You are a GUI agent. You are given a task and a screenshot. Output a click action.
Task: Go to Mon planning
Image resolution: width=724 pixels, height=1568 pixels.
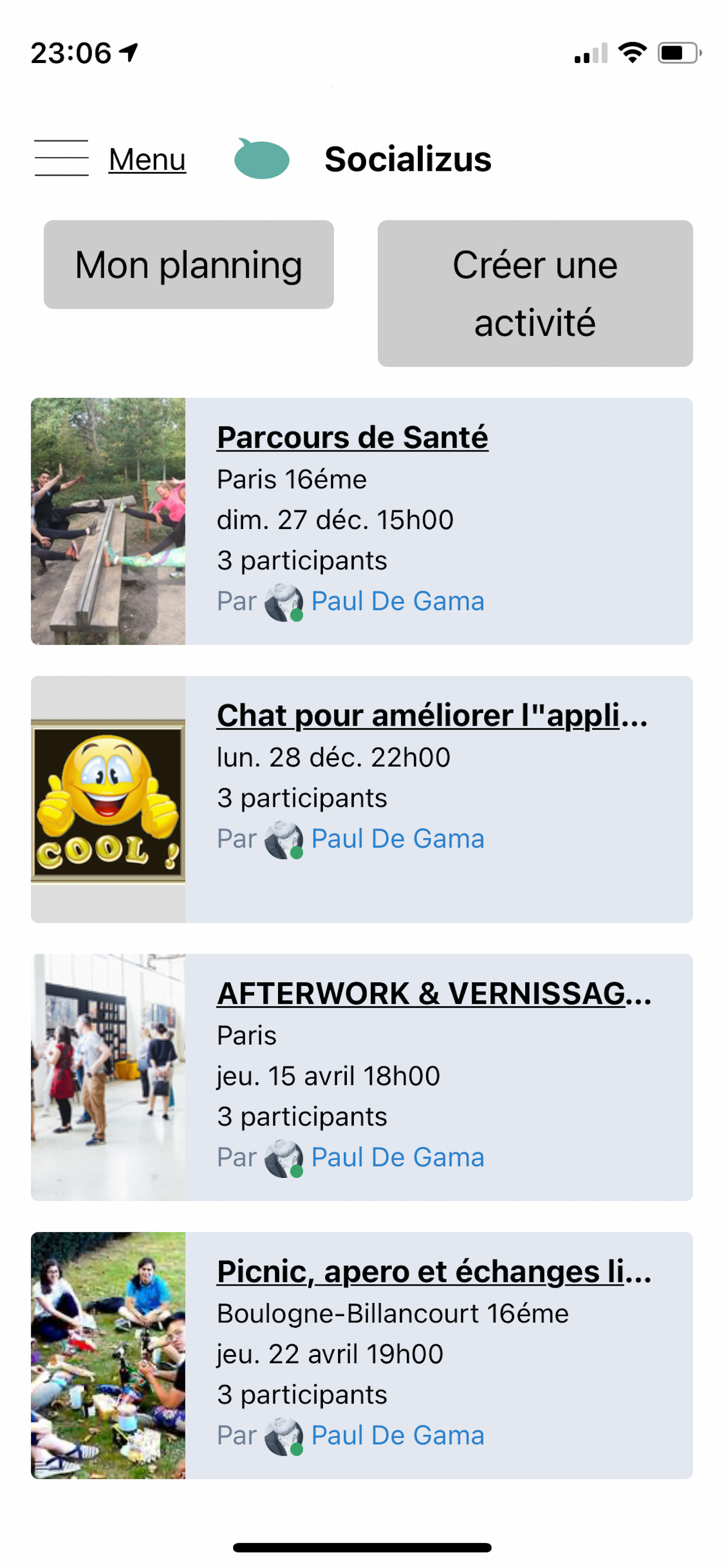click(189, 265)
